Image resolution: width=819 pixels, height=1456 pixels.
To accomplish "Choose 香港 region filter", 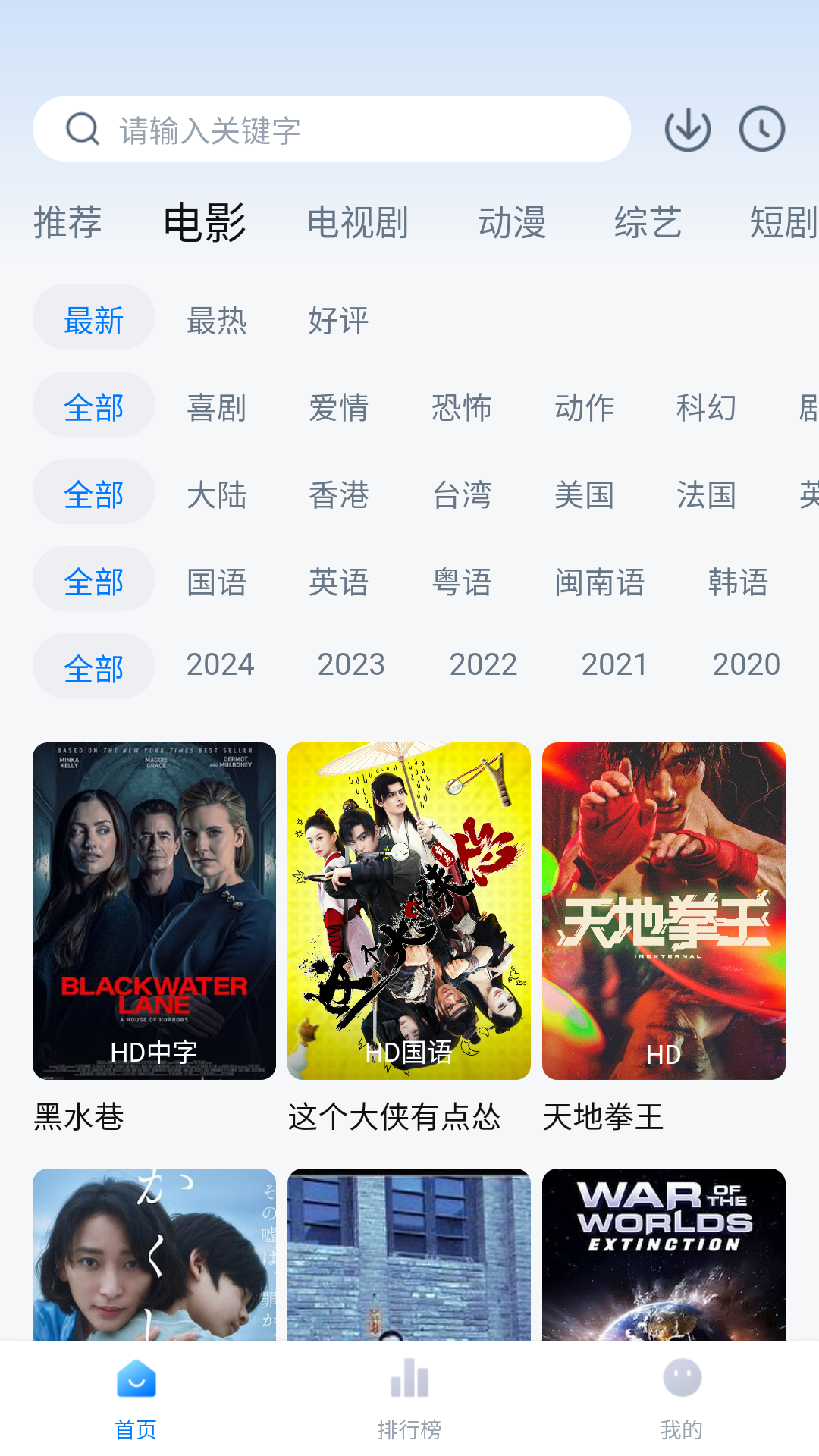I will (338, 495).
